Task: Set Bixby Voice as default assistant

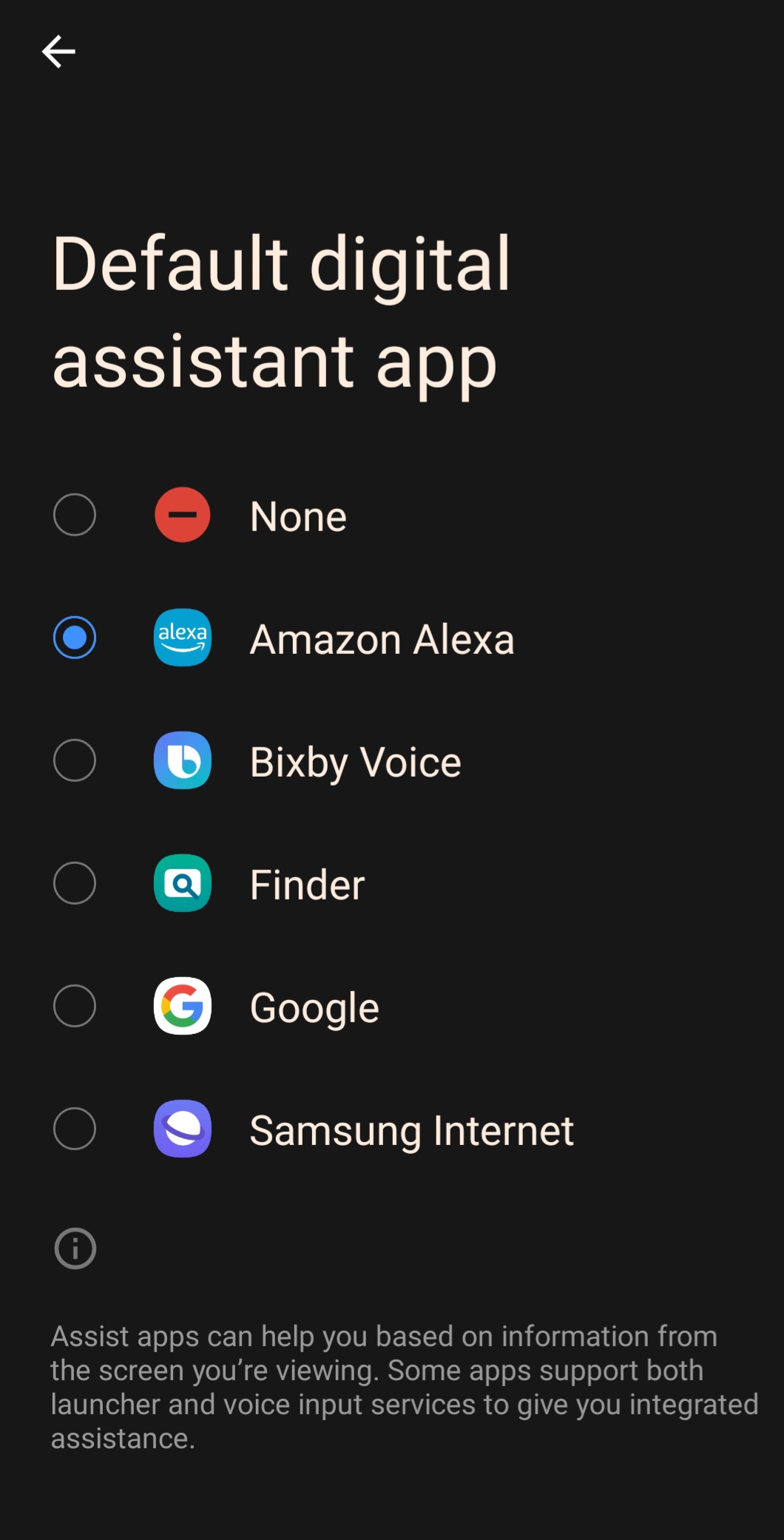Action: [75, 760]
